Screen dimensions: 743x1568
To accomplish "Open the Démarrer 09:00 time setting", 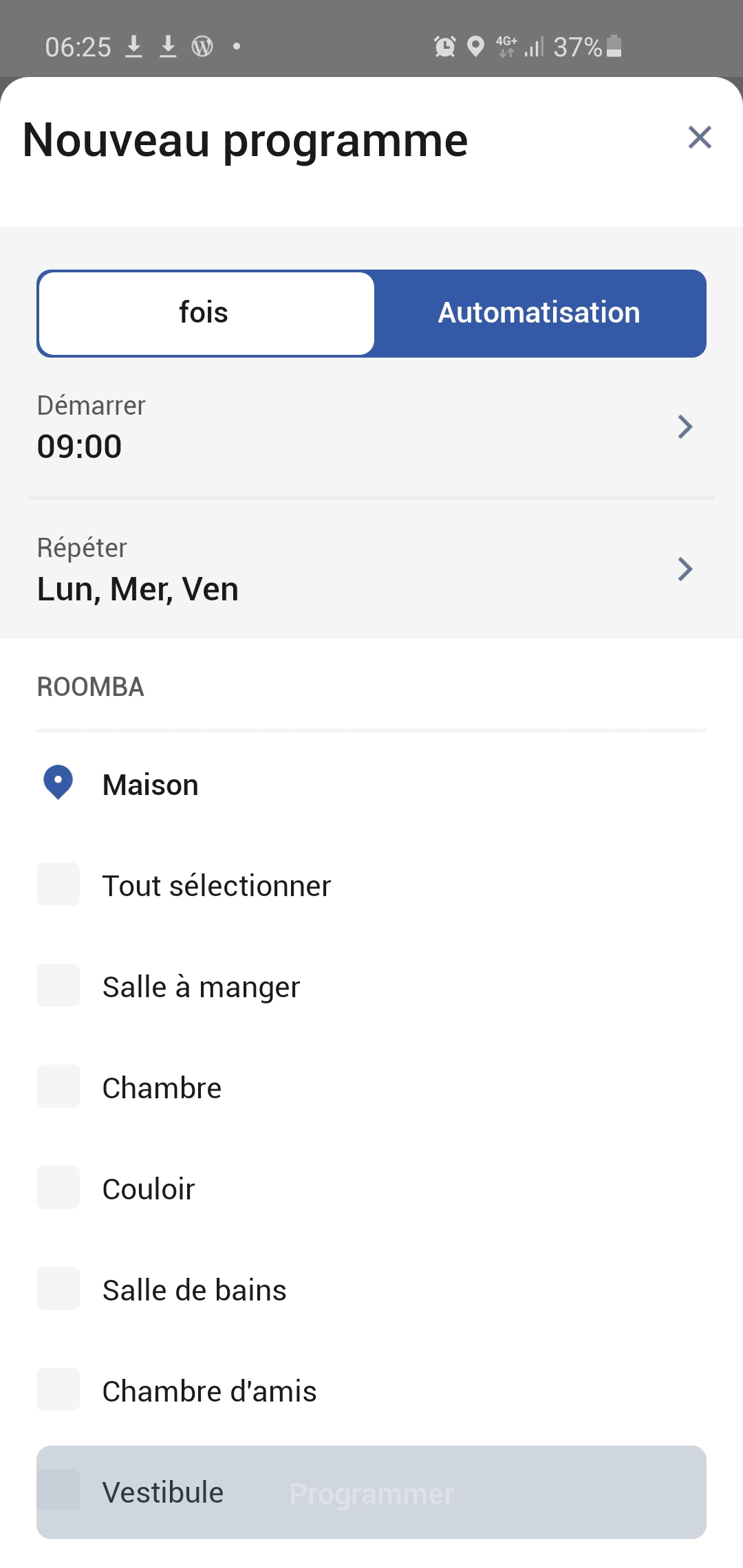I will click(x=371, y=427).
